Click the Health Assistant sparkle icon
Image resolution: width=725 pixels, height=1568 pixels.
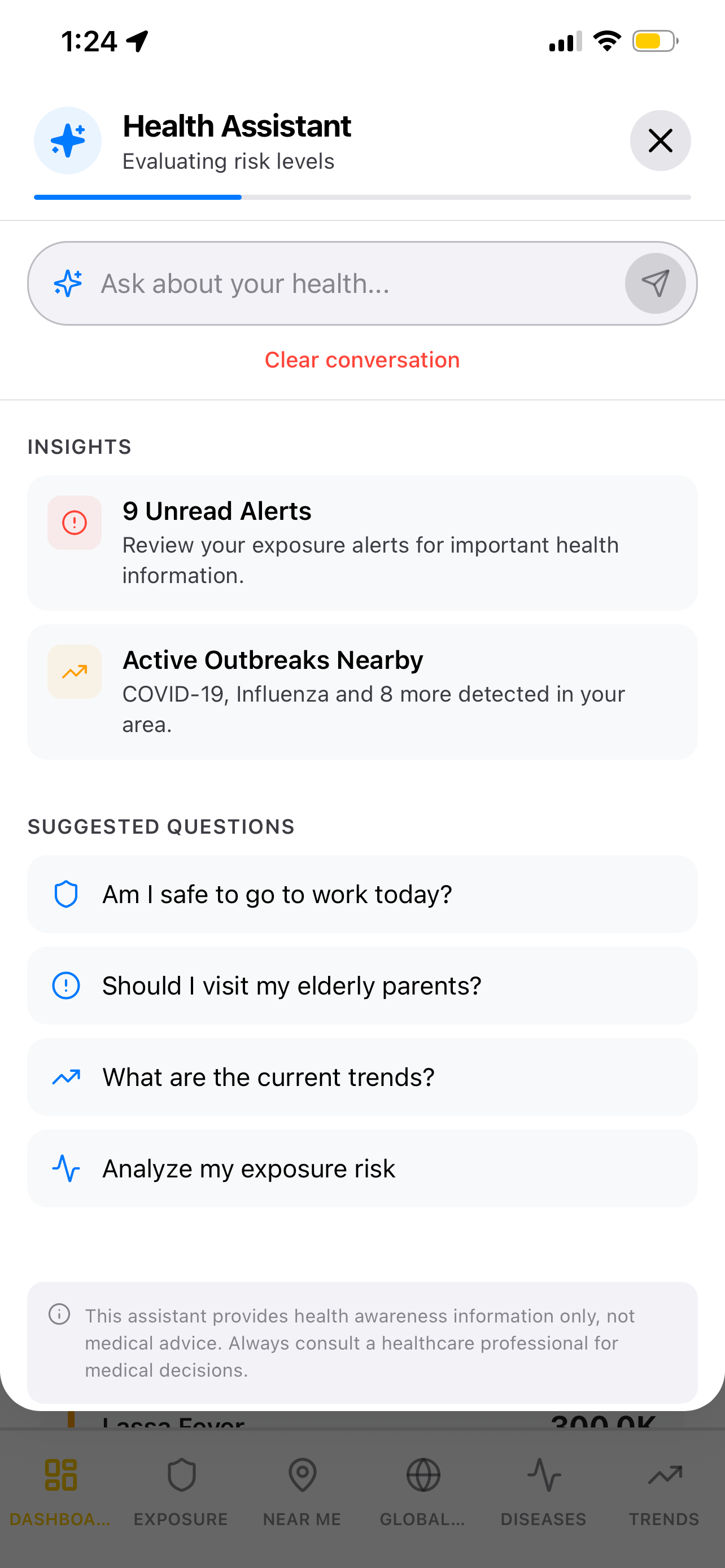67,140
